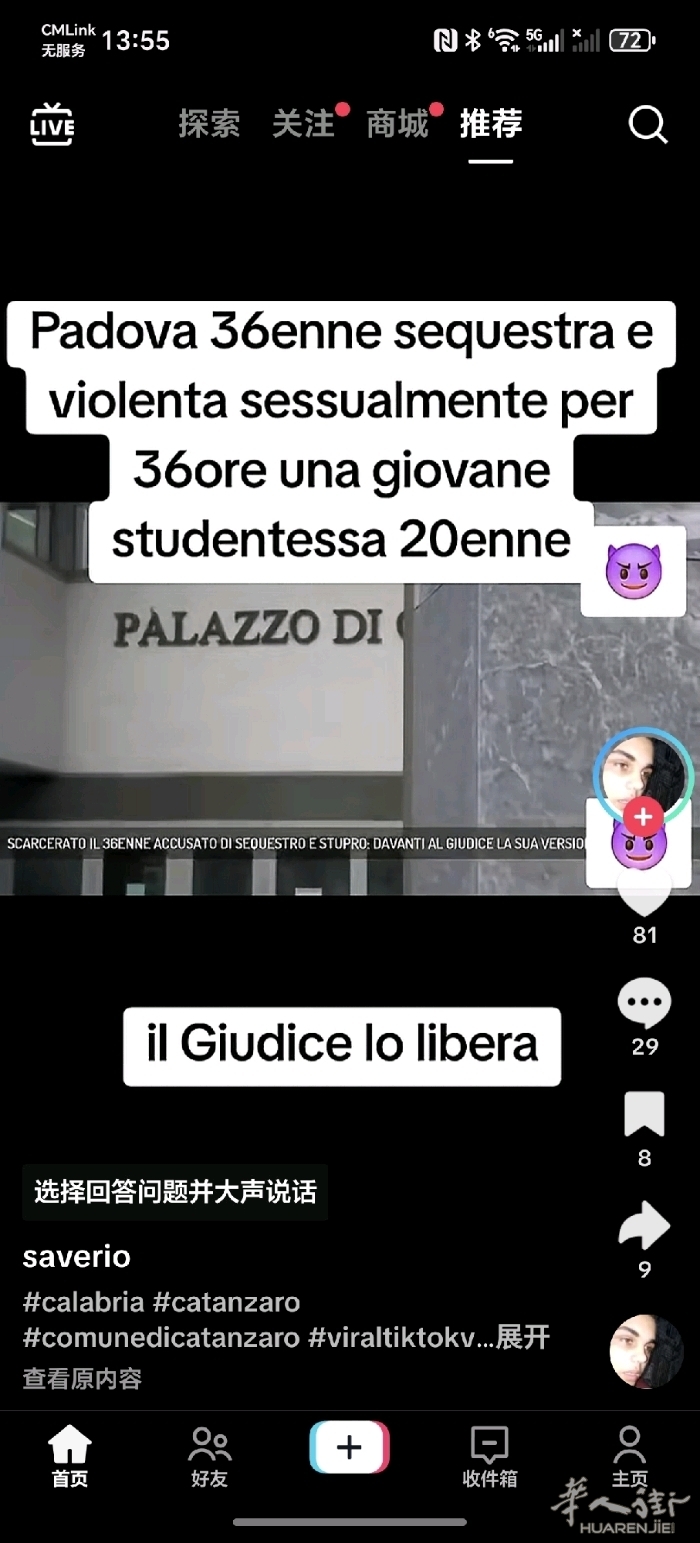The image size is (700, 1543).
Task: Like this video
Action: point(644,893)
